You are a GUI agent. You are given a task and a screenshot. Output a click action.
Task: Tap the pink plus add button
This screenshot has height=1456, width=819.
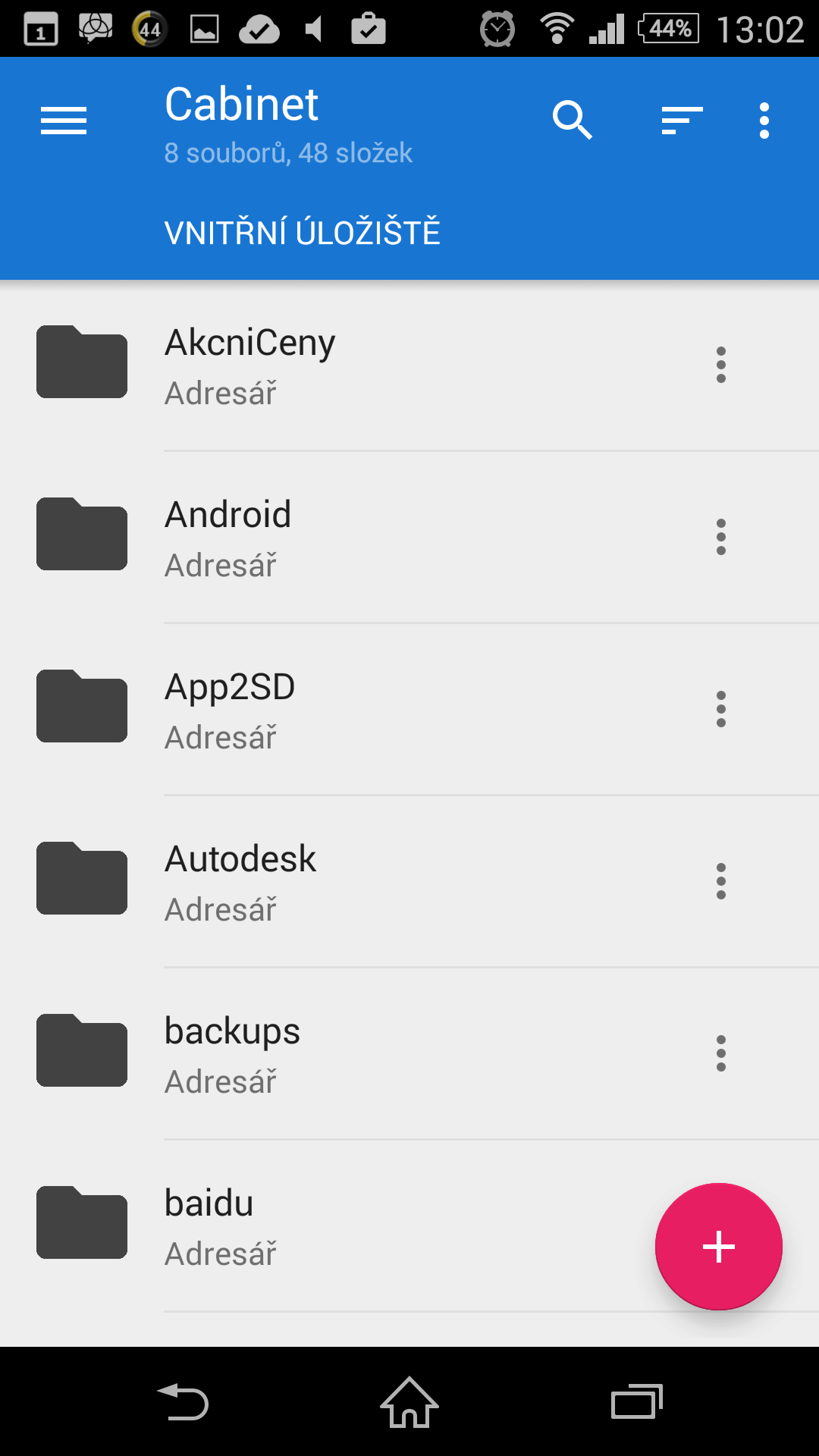click(x=719, y=1247)
